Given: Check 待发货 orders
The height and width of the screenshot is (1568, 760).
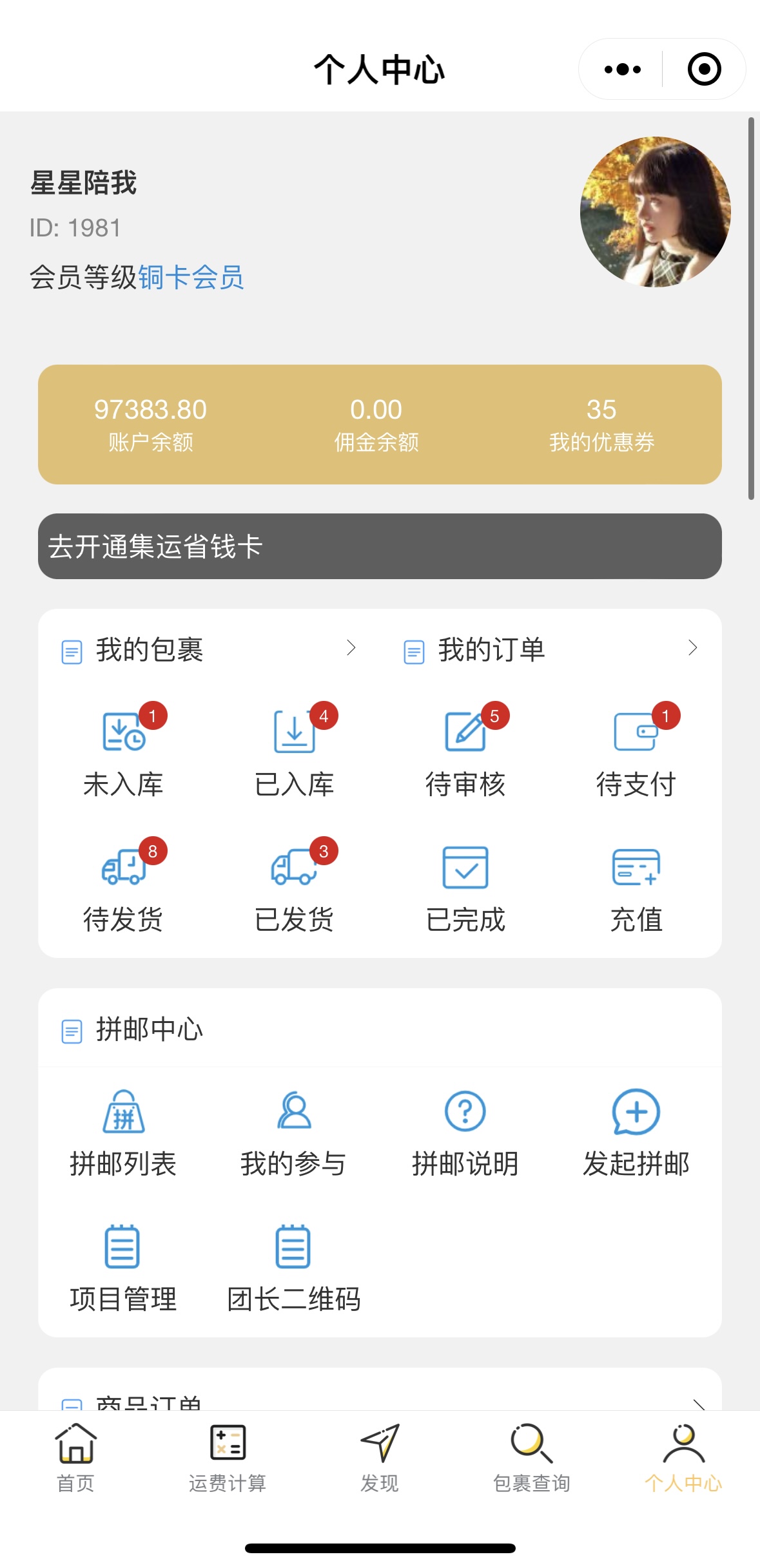Looking at the screenshot, I should (x=124, y=886).
